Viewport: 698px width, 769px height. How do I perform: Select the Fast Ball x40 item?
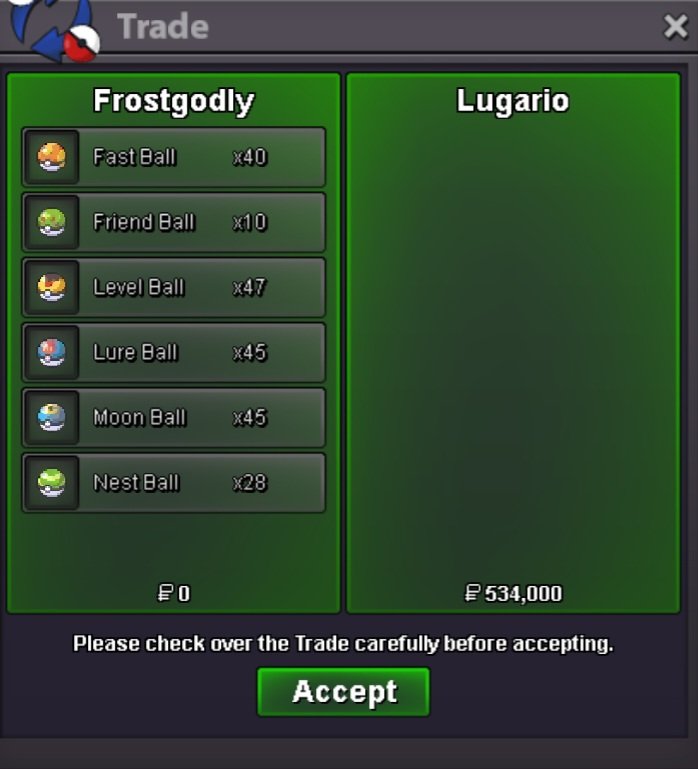coord(174,157)
